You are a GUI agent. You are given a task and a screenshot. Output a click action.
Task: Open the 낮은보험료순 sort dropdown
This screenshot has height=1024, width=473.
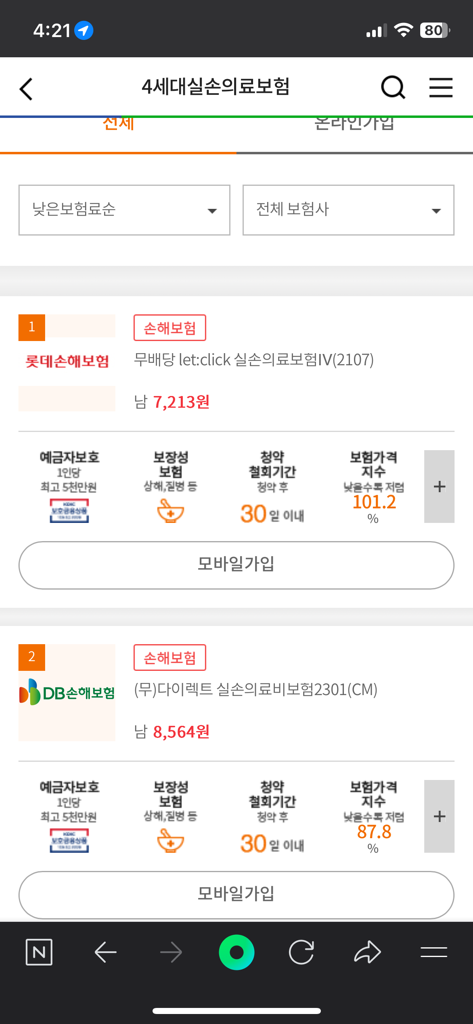coord(124,210)
